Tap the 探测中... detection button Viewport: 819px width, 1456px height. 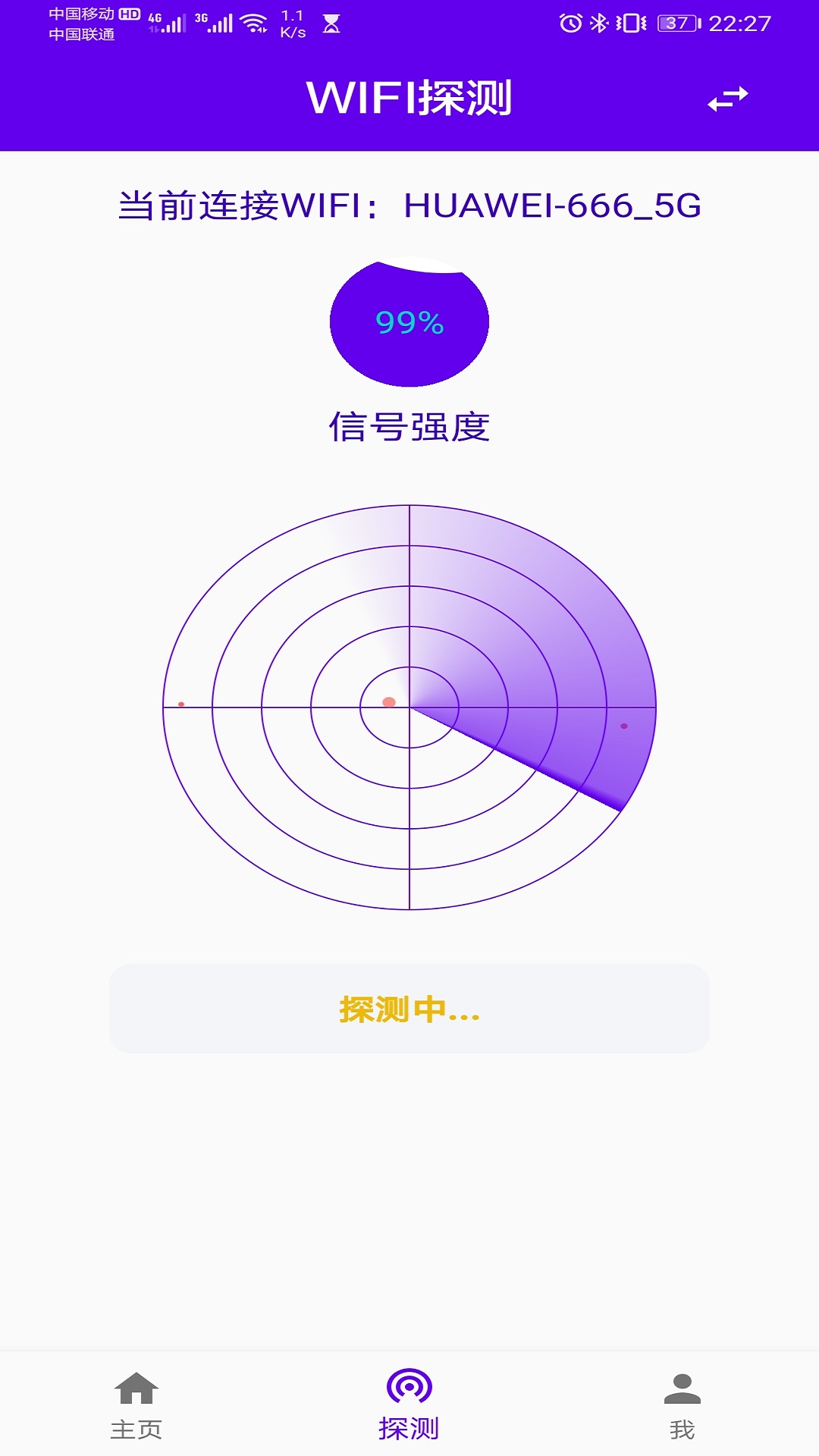(409, 1009)
